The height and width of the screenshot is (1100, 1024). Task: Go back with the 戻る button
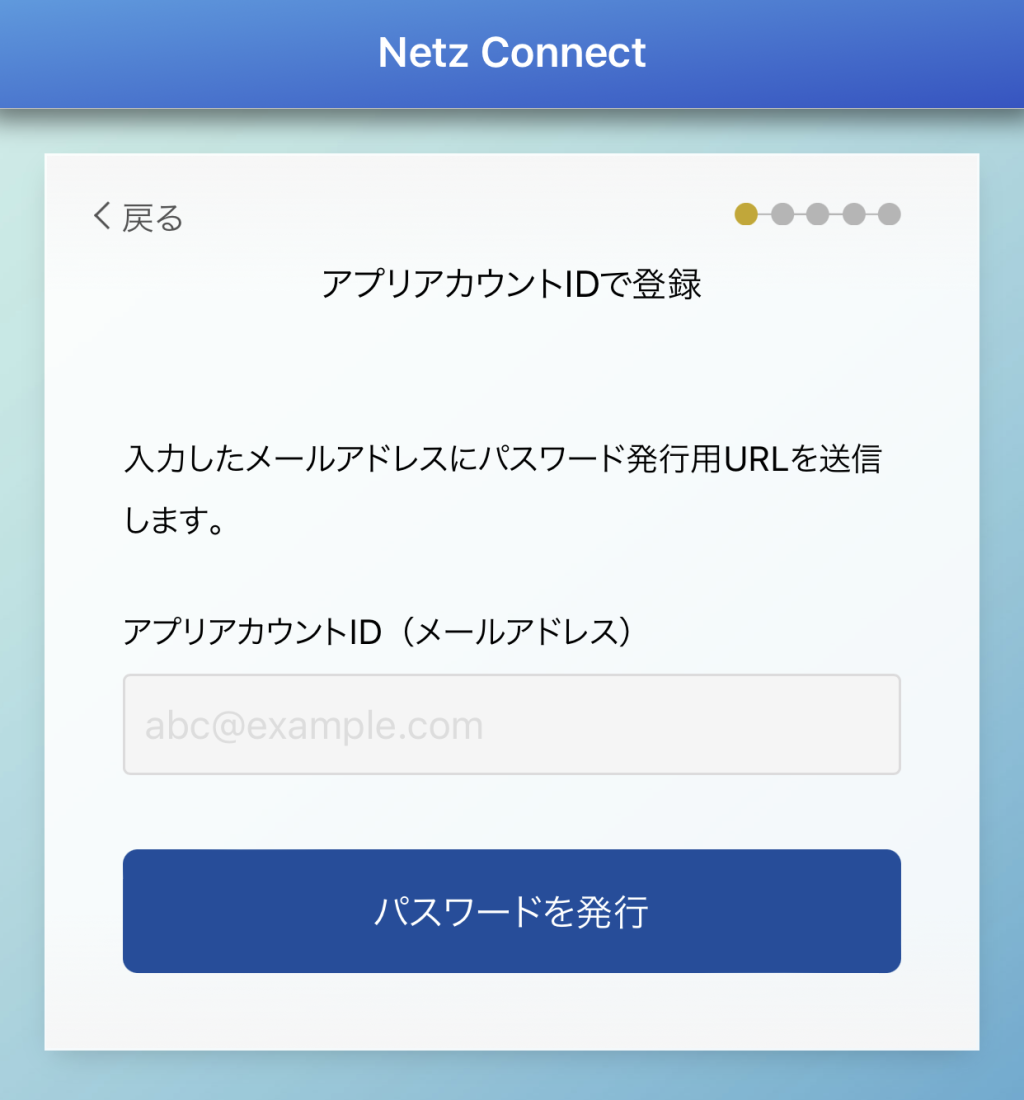pos(138,216)
